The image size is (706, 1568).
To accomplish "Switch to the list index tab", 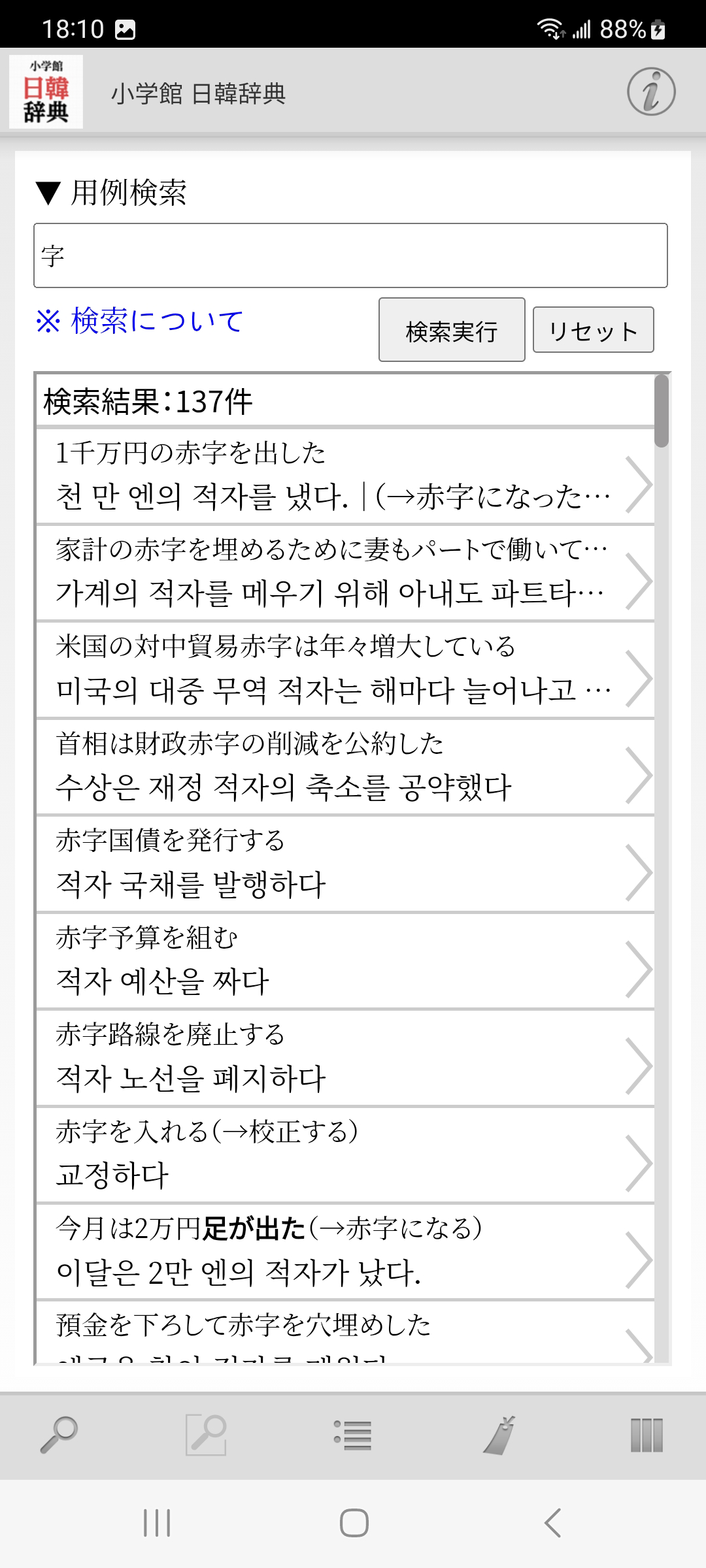I will [x=353, y=1435].
